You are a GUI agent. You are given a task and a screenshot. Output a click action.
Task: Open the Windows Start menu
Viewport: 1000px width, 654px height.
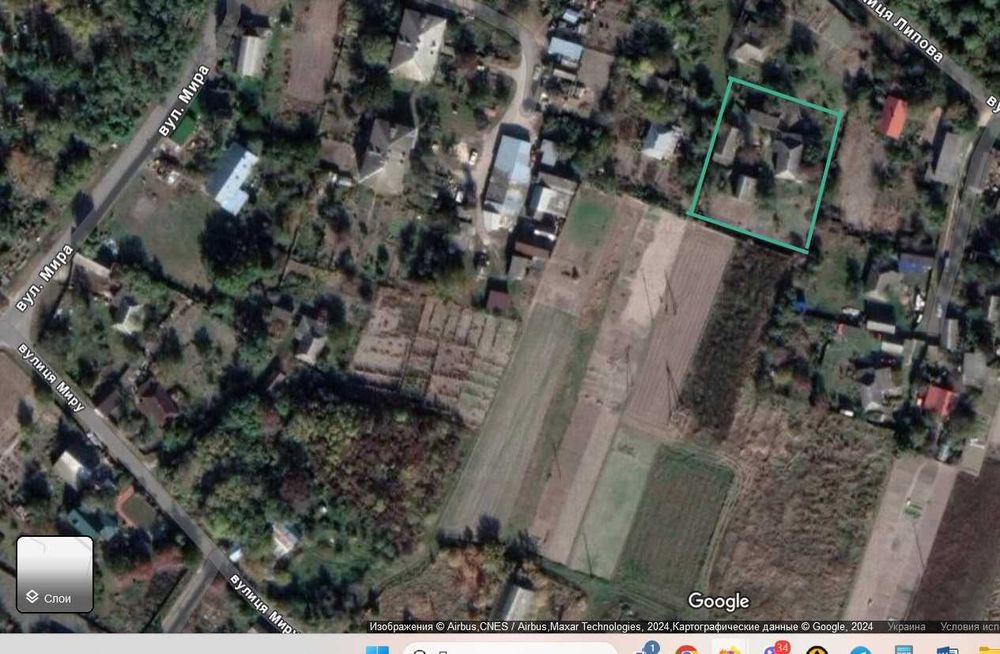point(377,649)
